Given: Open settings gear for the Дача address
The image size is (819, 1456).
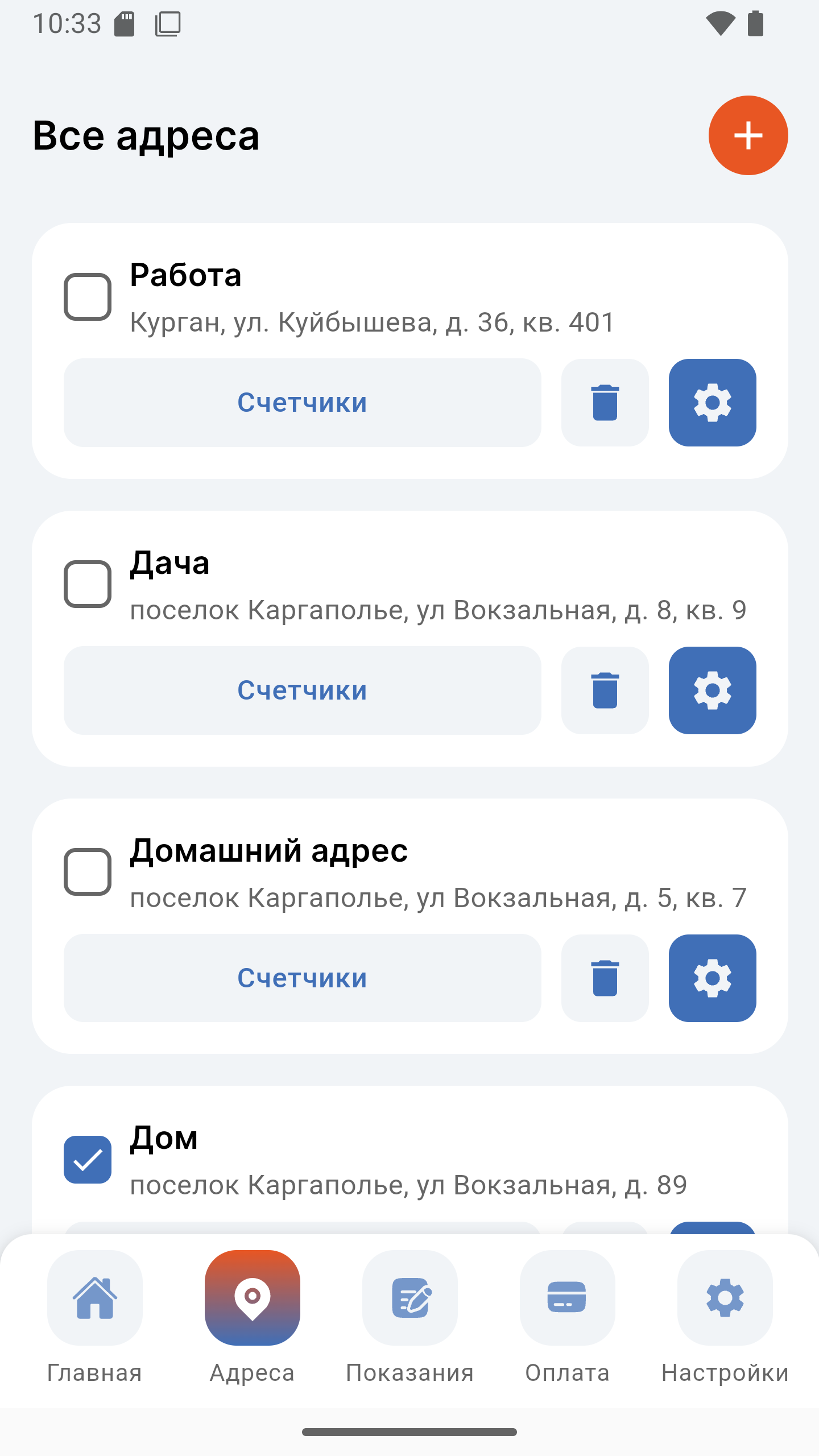Looking at the screenshot, I should (712, 690).
